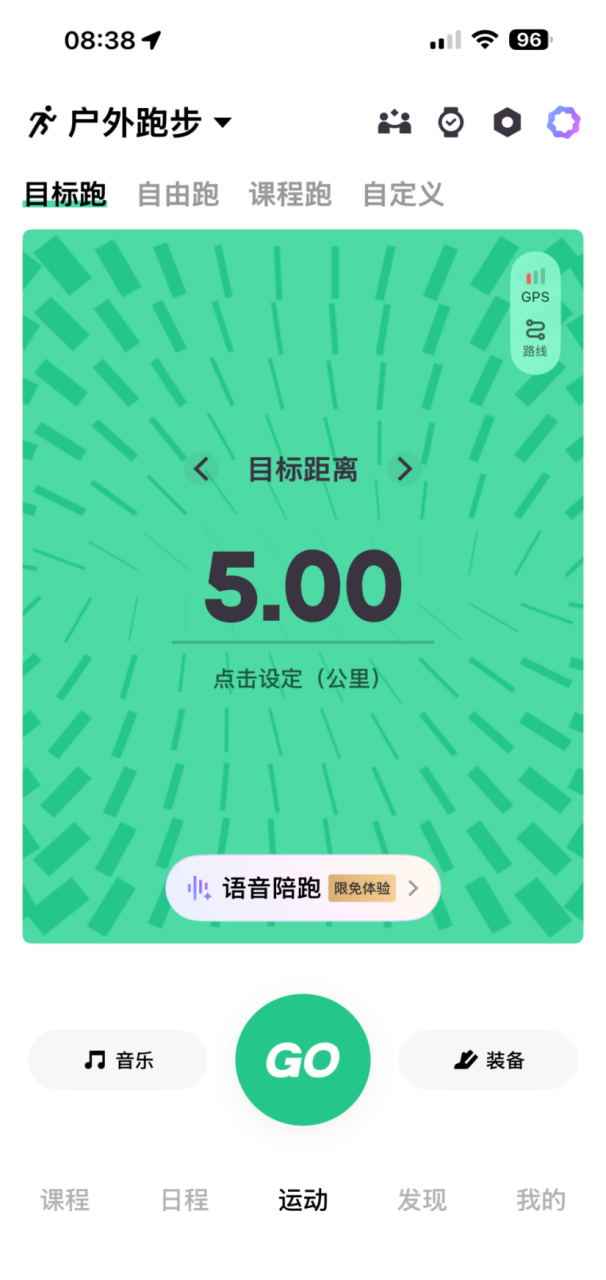Go to the next goal type

(404, 469)
